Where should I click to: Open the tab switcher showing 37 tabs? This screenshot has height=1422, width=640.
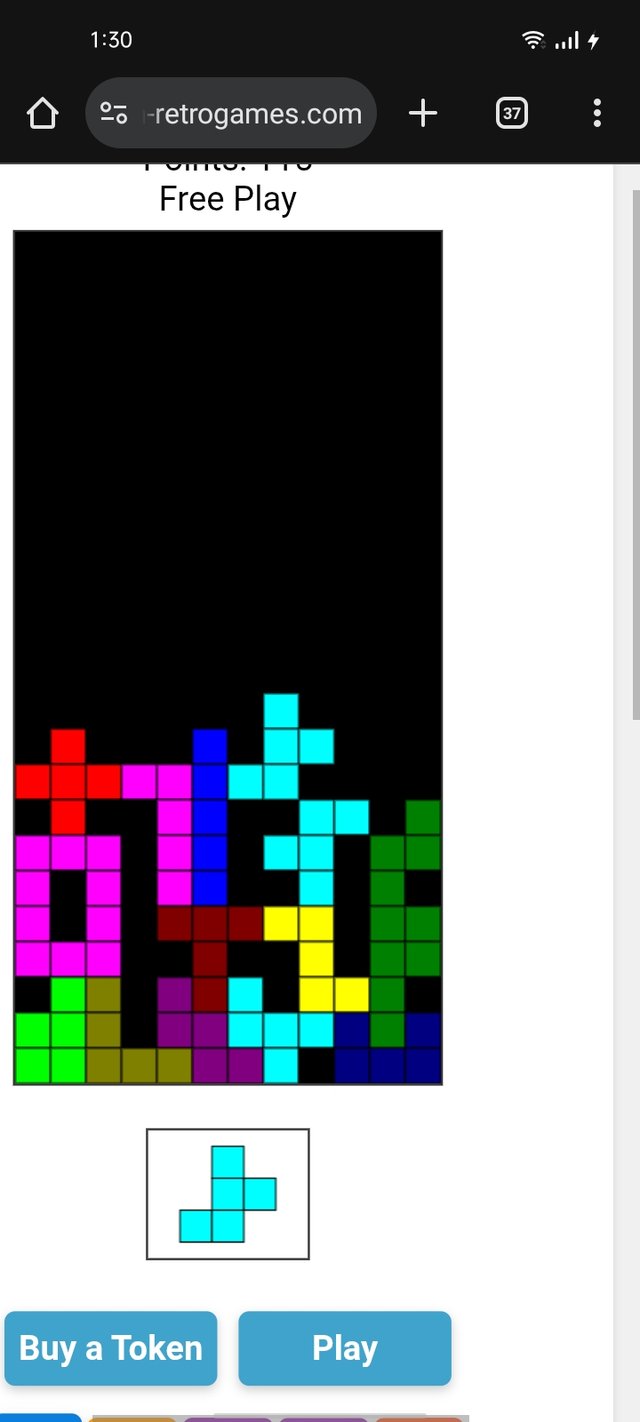tap(511, 114)
